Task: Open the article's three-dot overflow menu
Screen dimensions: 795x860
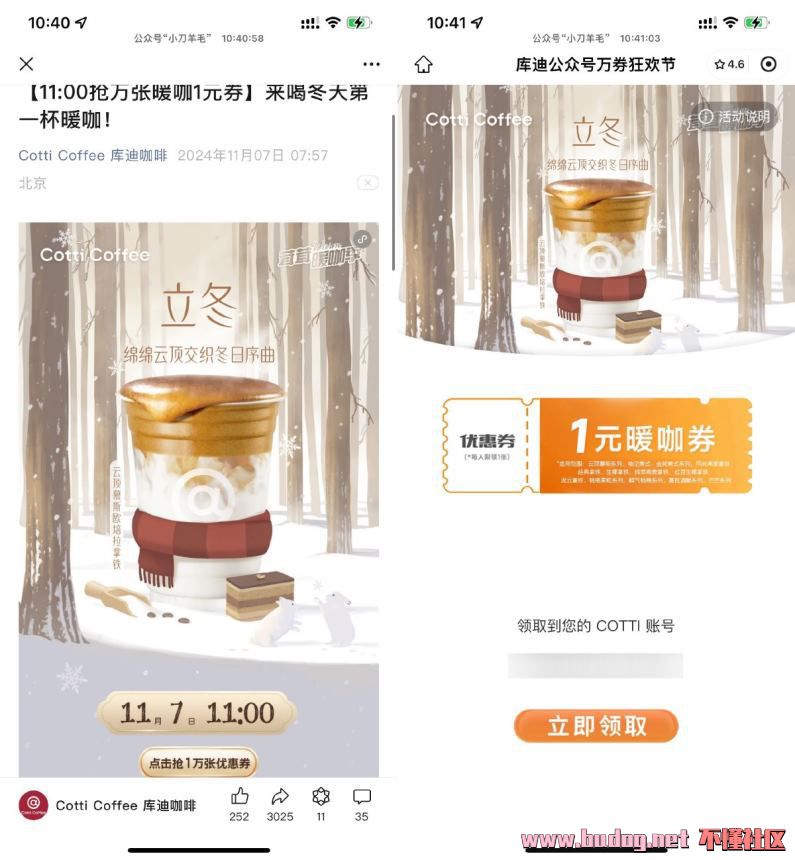Action: pyautogui.click(x=371, y=64)
